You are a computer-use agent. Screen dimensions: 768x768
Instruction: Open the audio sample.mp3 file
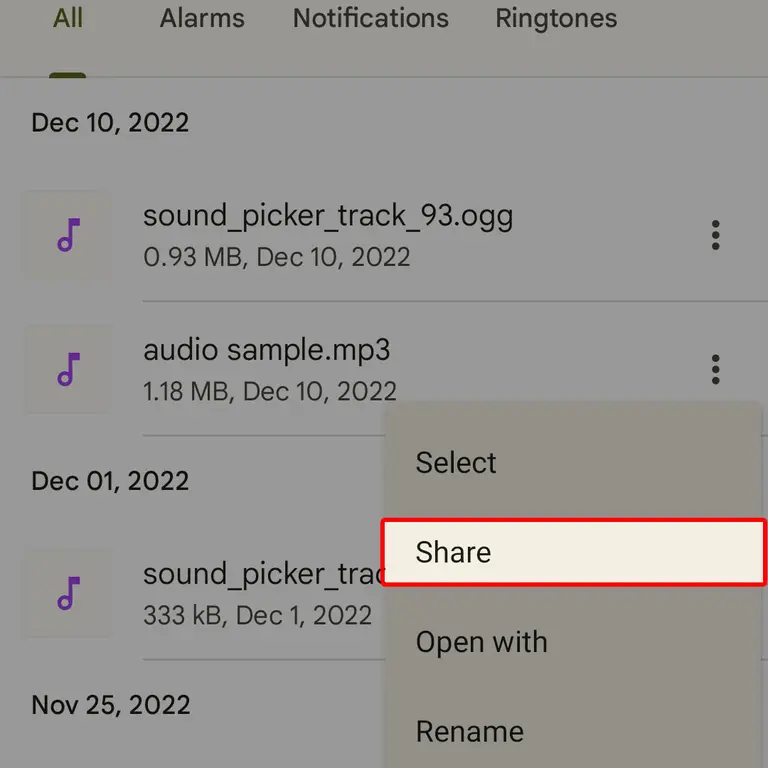tap(267, 369)
